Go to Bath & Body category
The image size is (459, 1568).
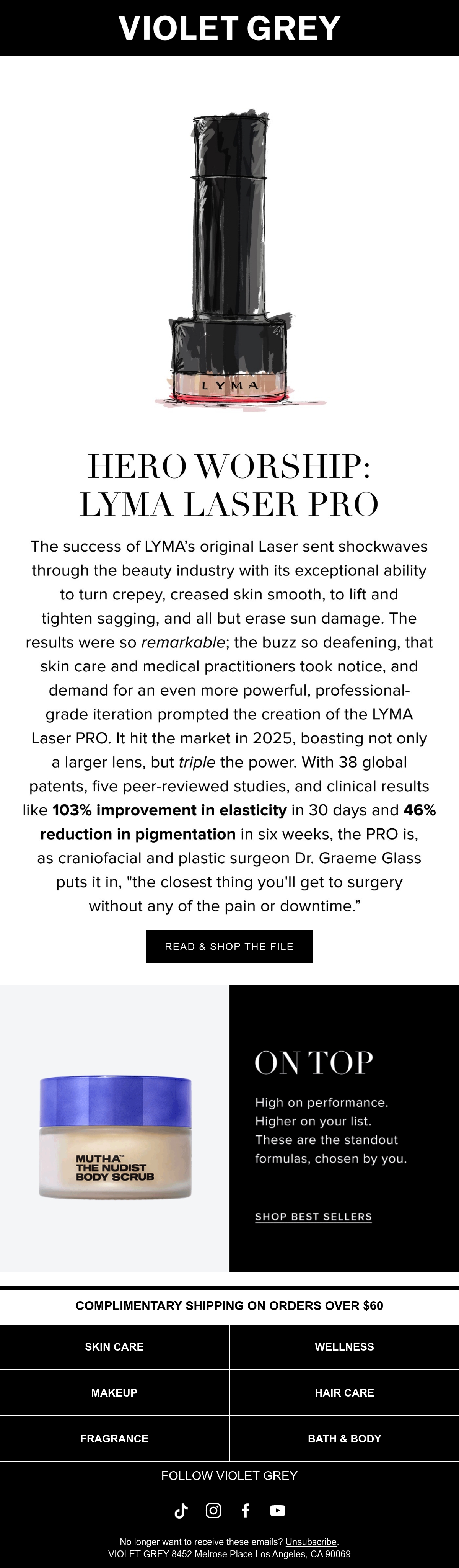click(345, 1438)
